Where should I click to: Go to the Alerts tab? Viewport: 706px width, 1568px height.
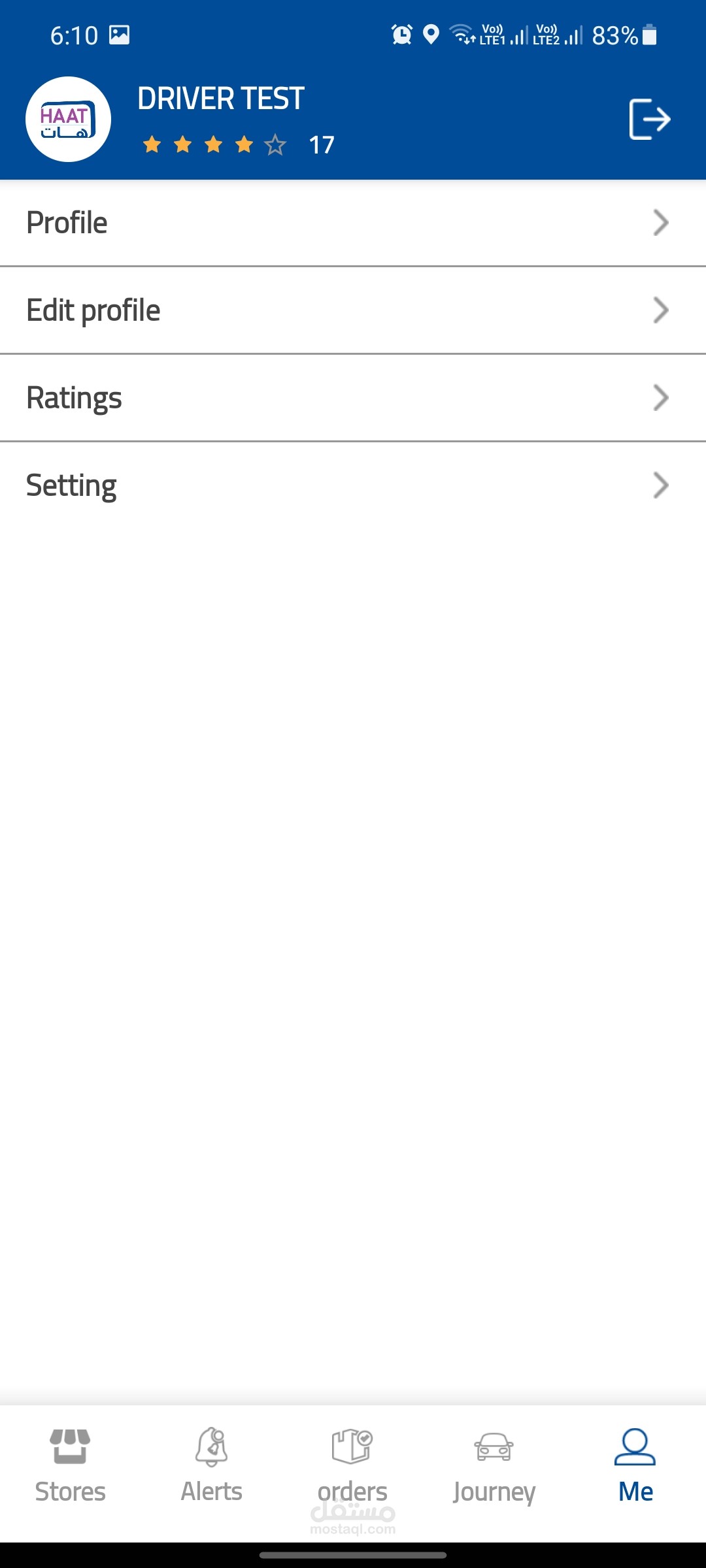pos(212,1467)
